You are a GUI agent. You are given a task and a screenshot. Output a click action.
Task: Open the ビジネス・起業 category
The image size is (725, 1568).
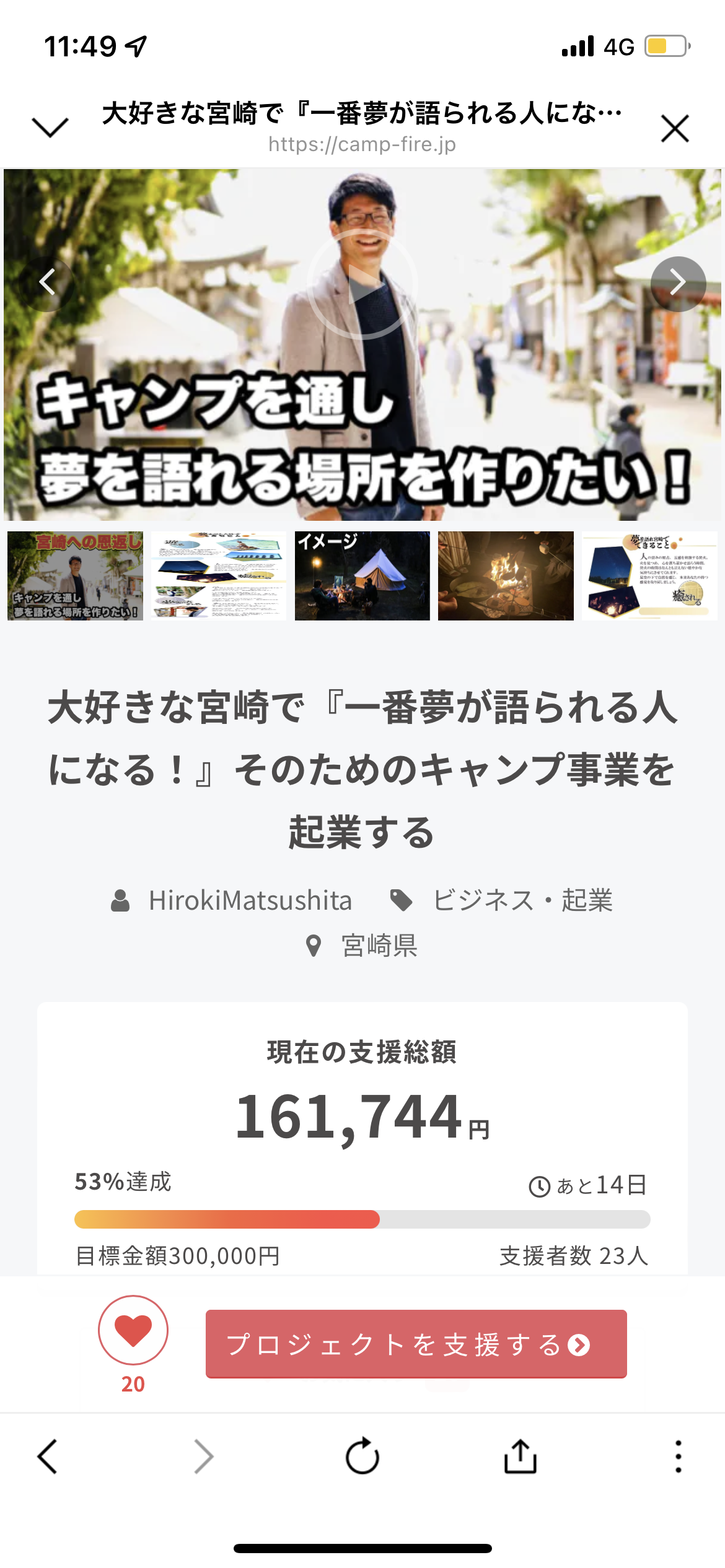click(x=522, y=900)
